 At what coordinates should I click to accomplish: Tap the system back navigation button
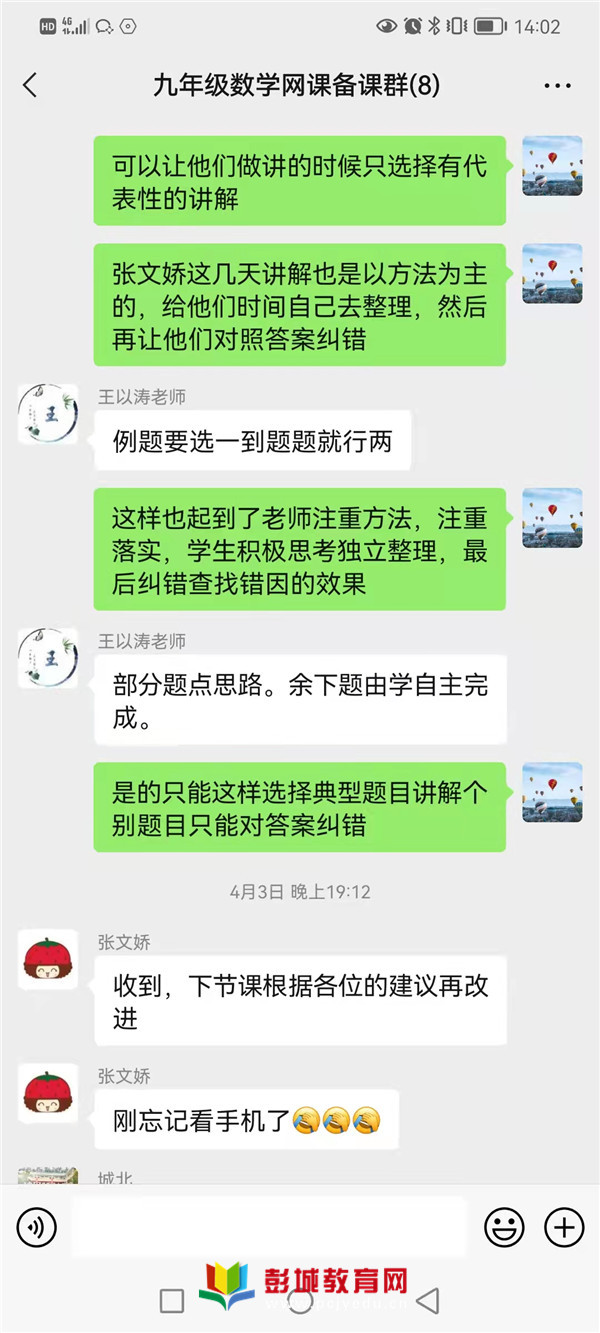tap(428, 1300)
